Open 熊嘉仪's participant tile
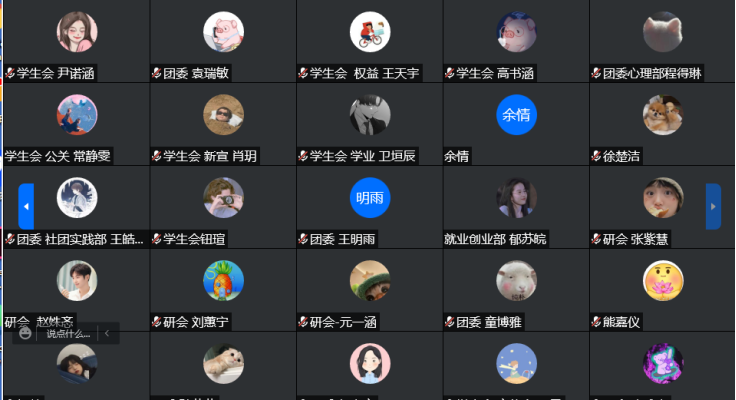This screenshot has height=400, width=736. click(x=662, y=281)
